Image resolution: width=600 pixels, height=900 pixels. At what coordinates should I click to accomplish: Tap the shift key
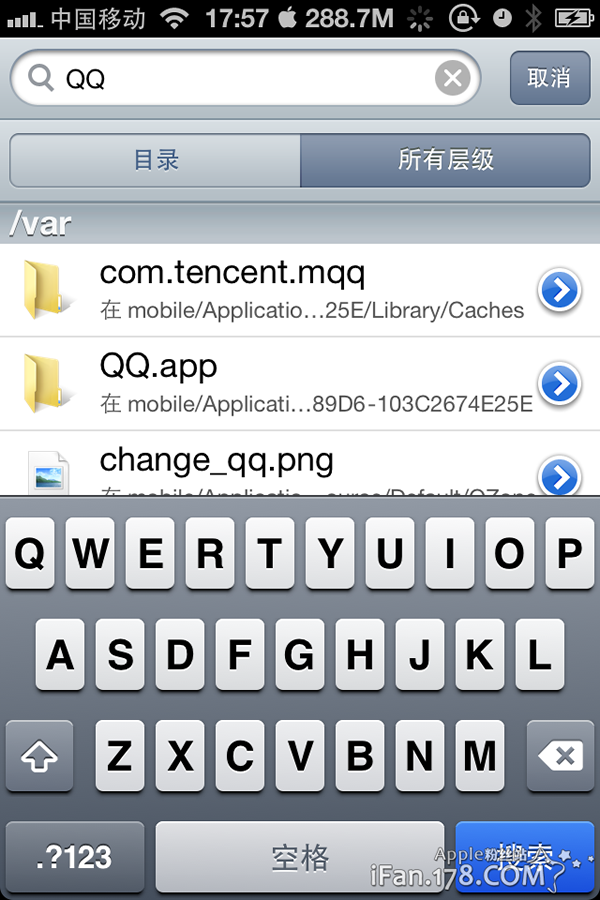(39, 757)
